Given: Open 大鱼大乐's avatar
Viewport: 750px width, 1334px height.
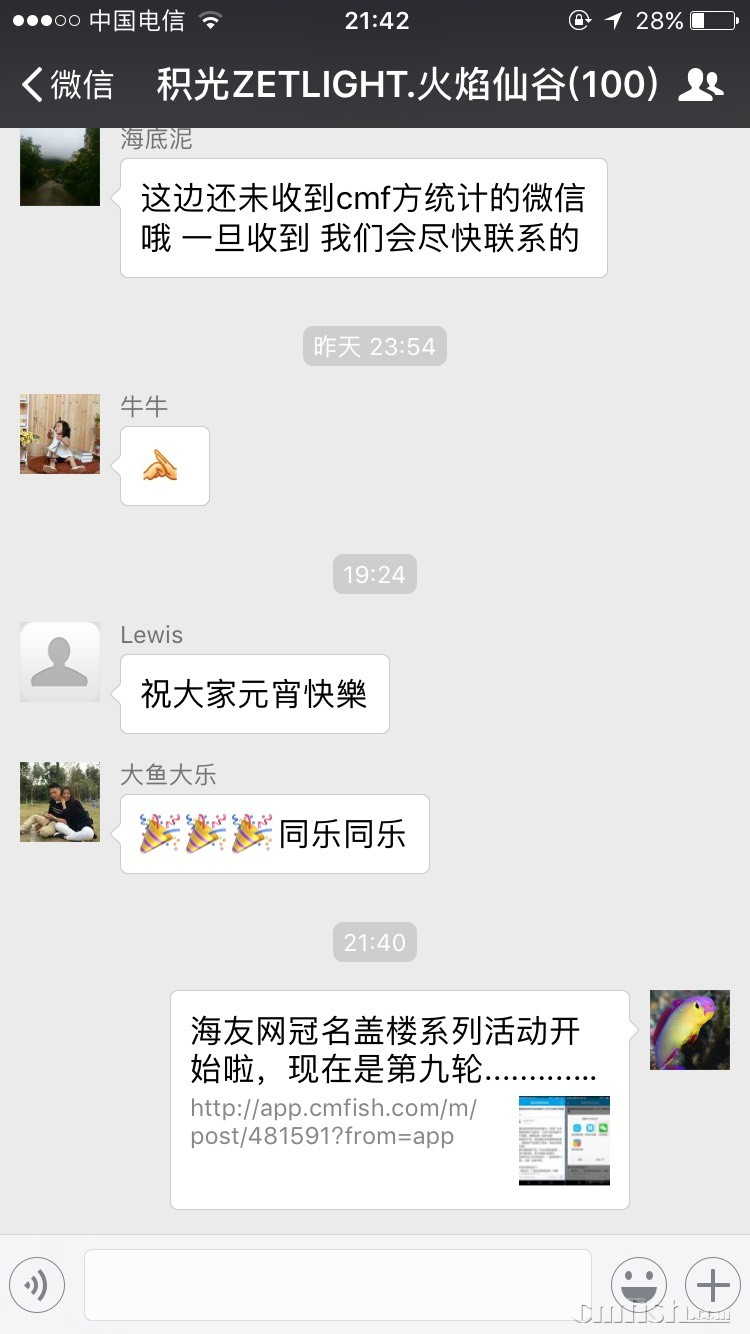Looking at the screenshot, I should point(60,802).
